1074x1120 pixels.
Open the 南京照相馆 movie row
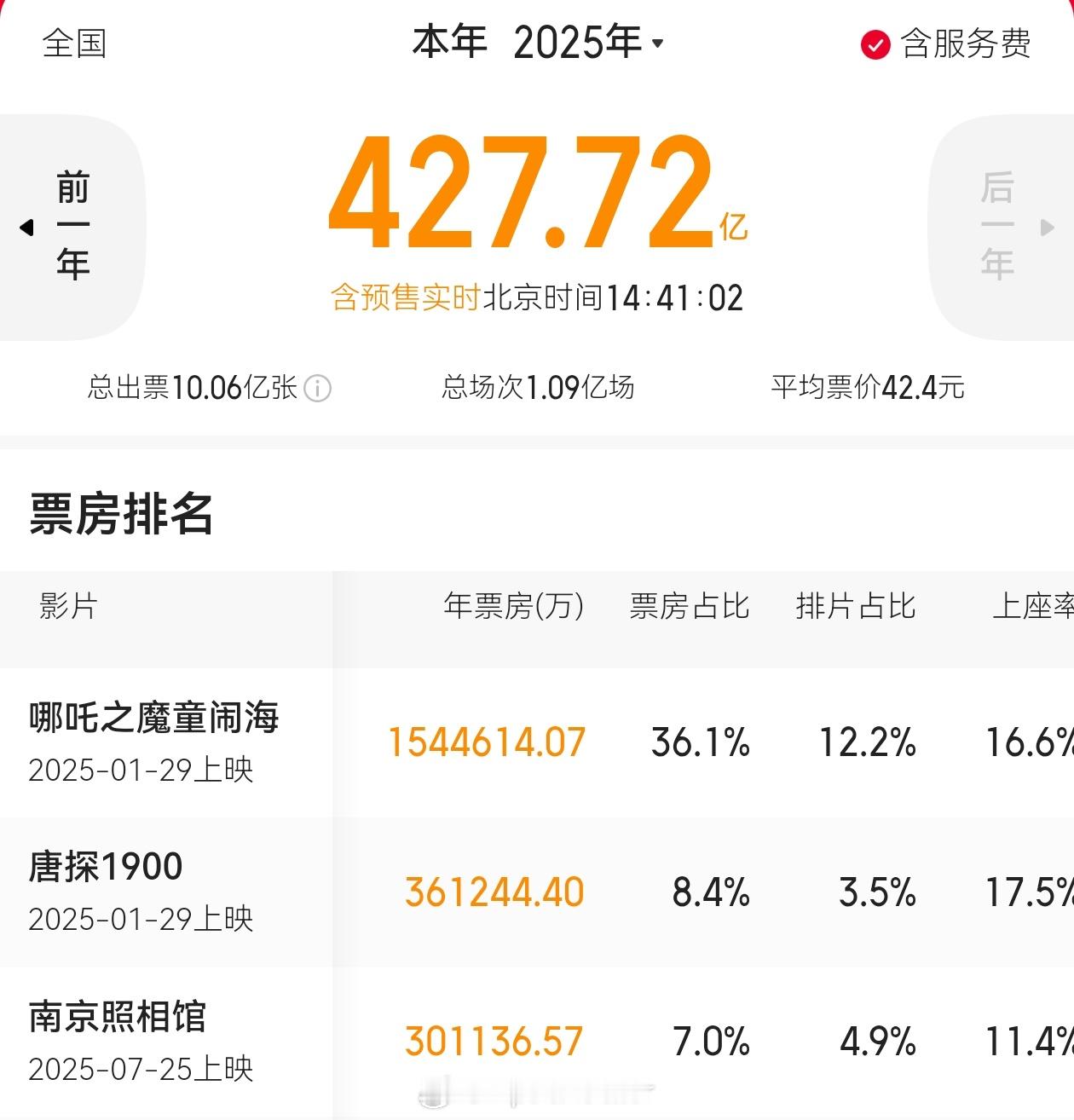coord(537,1042)
